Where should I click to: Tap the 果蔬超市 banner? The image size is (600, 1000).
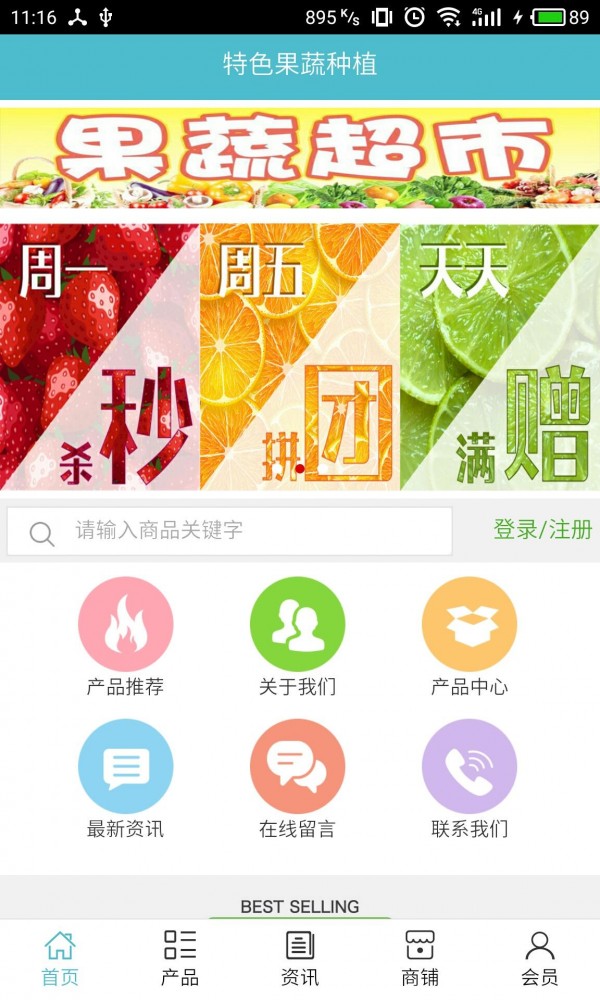tap(300, 158)
